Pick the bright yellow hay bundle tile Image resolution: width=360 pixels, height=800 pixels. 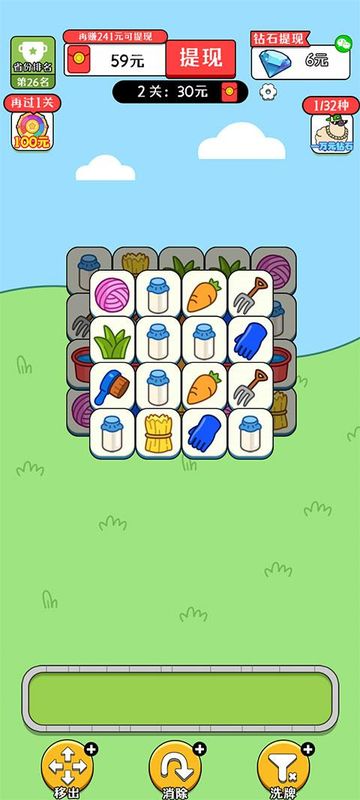coord(158,433)
